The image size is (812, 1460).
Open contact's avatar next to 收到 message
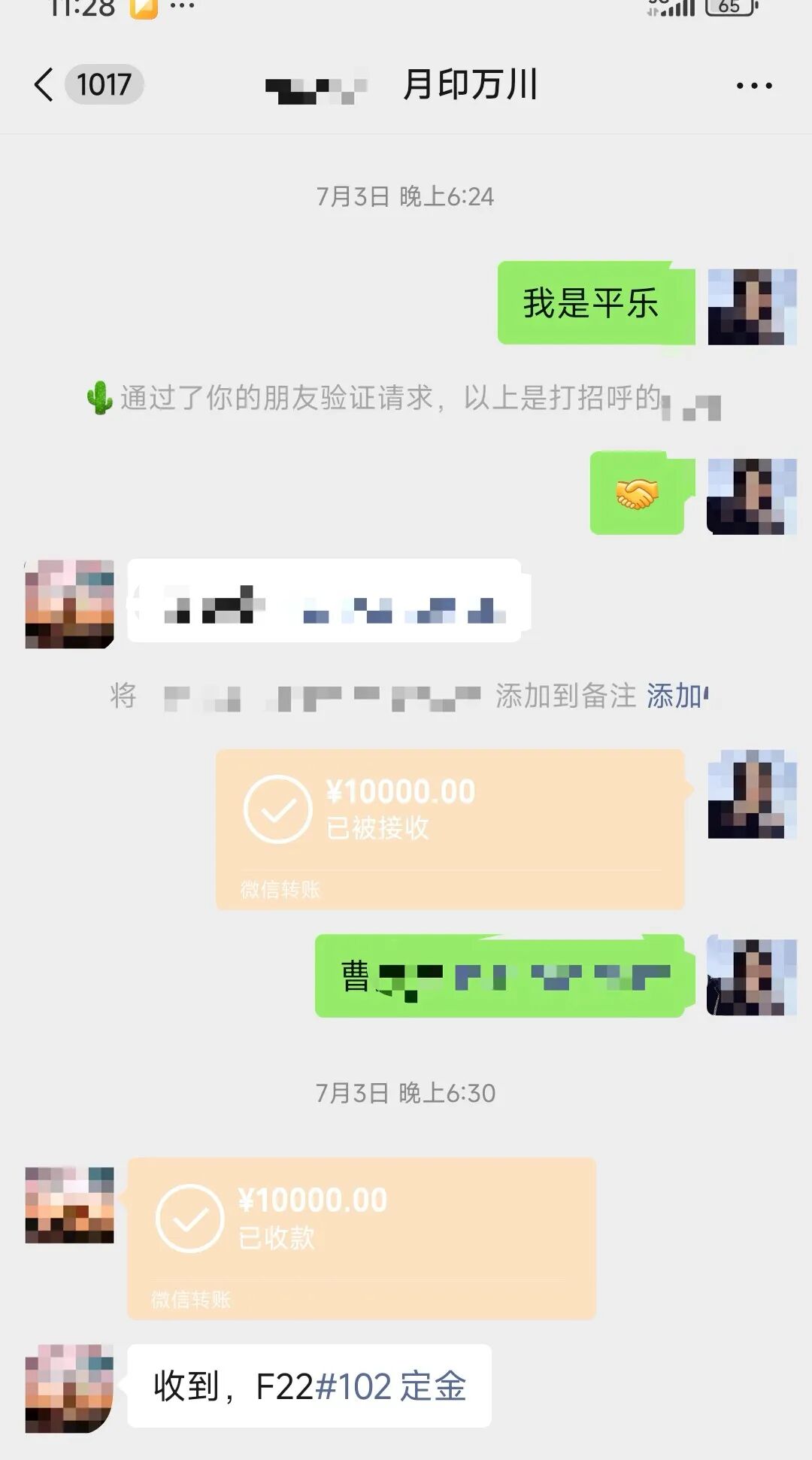pyautogui.click(x=69, y=1388)
